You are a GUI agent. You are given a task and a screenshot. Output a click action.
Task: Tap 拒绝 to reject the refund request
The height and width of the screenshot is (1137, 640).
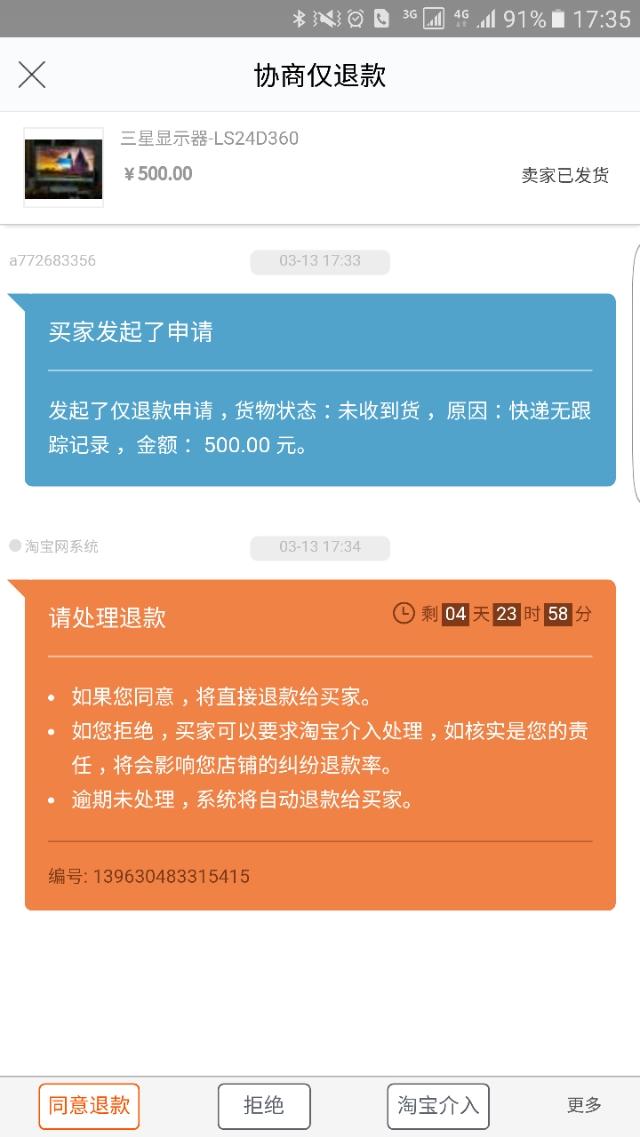(x=264, y=1105)
